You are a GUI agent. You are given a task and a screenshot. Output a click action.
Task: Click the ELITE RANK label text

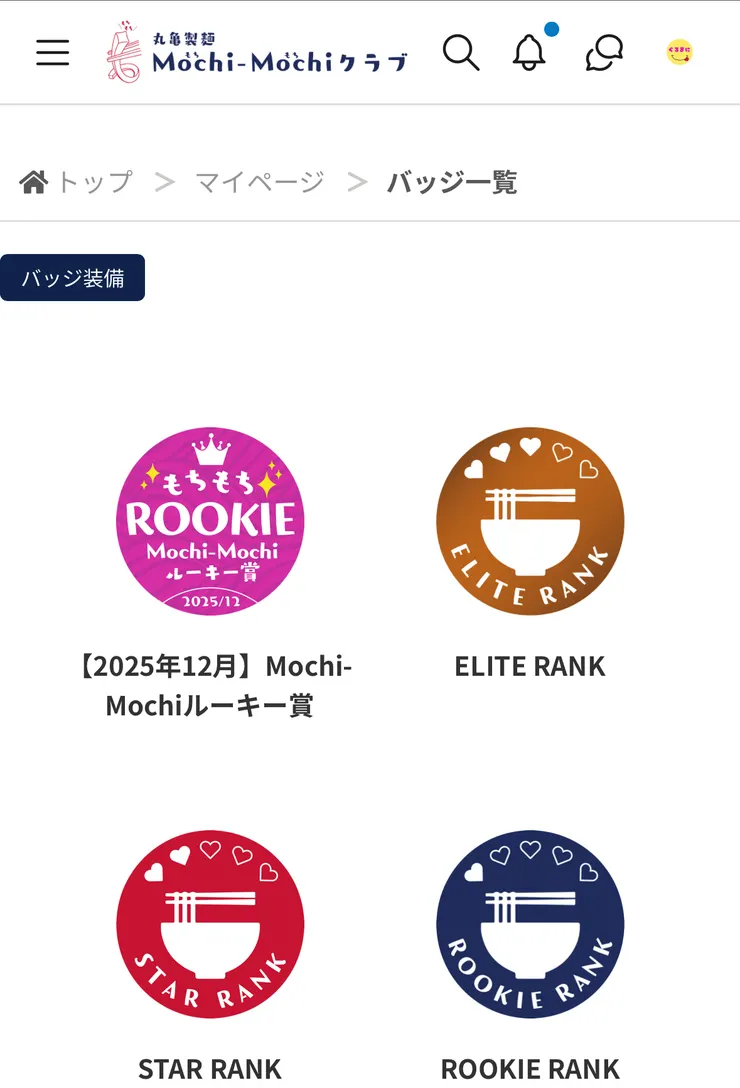coord(529,666)
